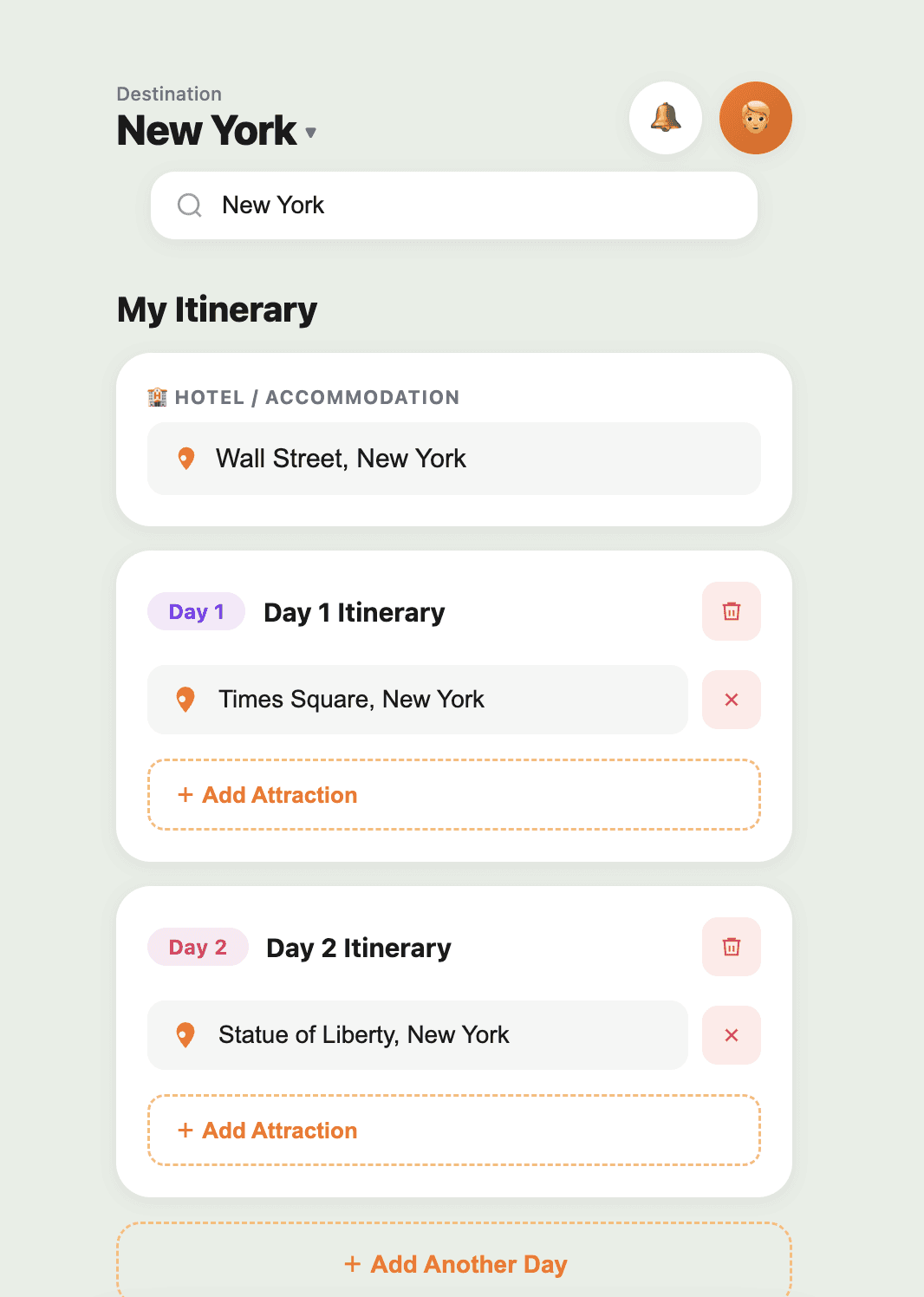Expand the New York destination dropdown
This screenshot has width=924, height=1297.
point(217,131)
